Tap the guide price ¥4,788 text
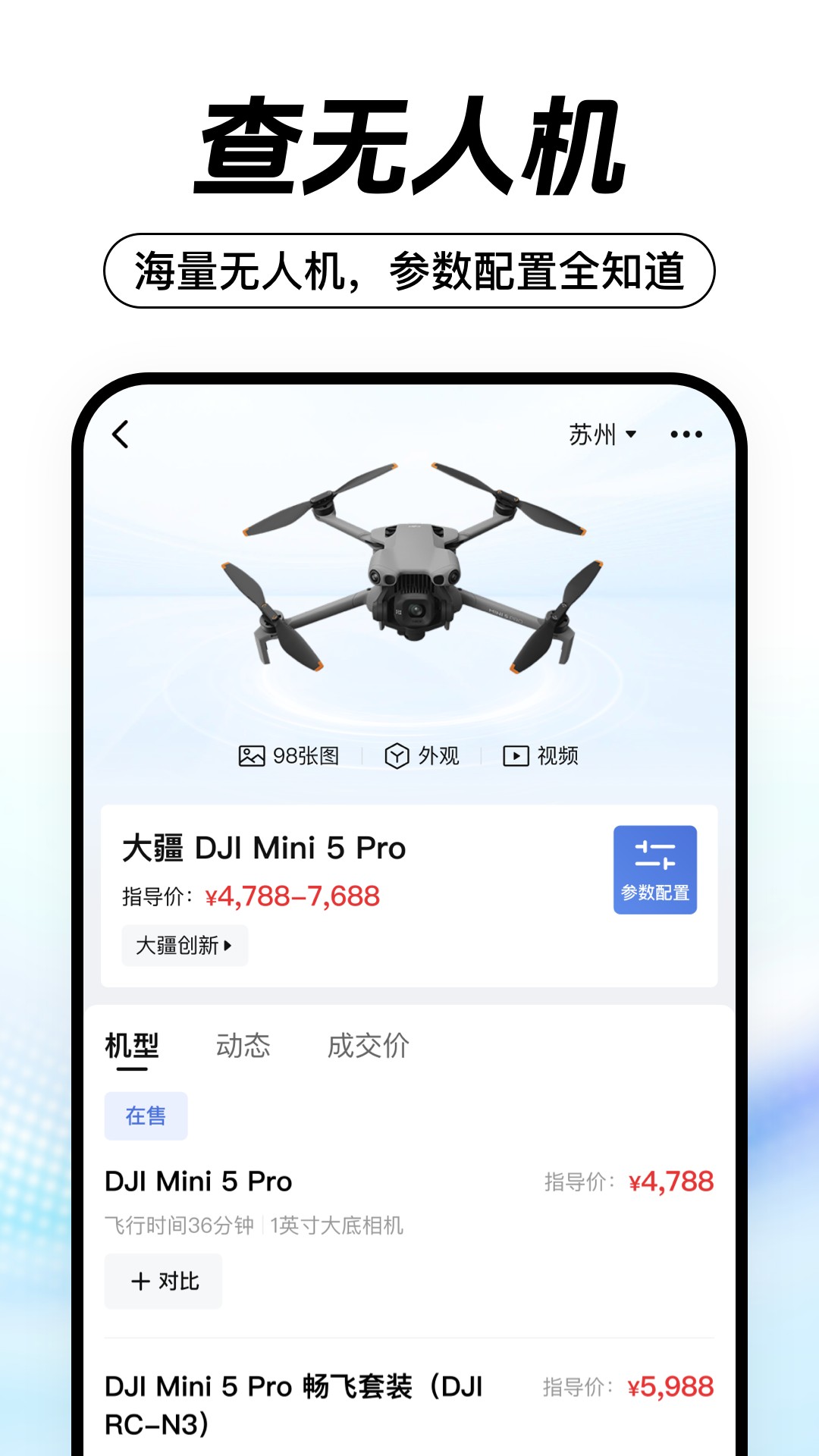This screenshot has height=1456, width=819. click(671, 1180)
